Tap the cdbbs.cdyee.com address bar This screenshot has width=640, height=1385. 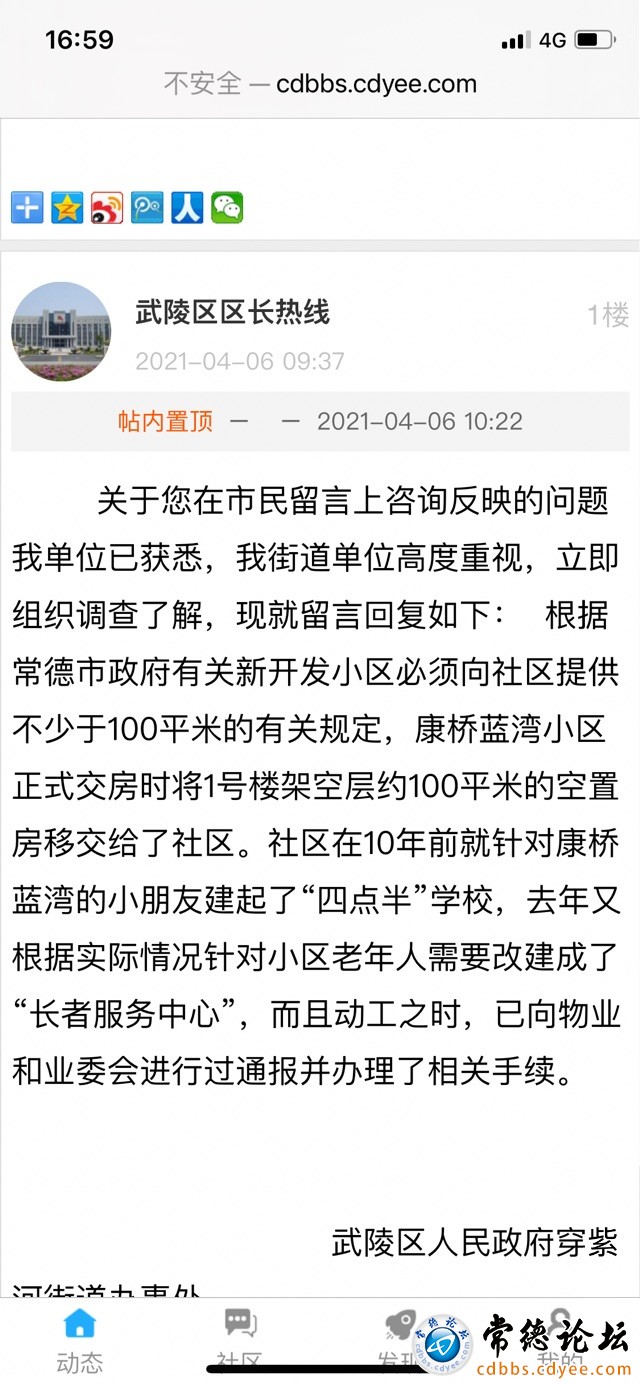[x=320, y=84]
